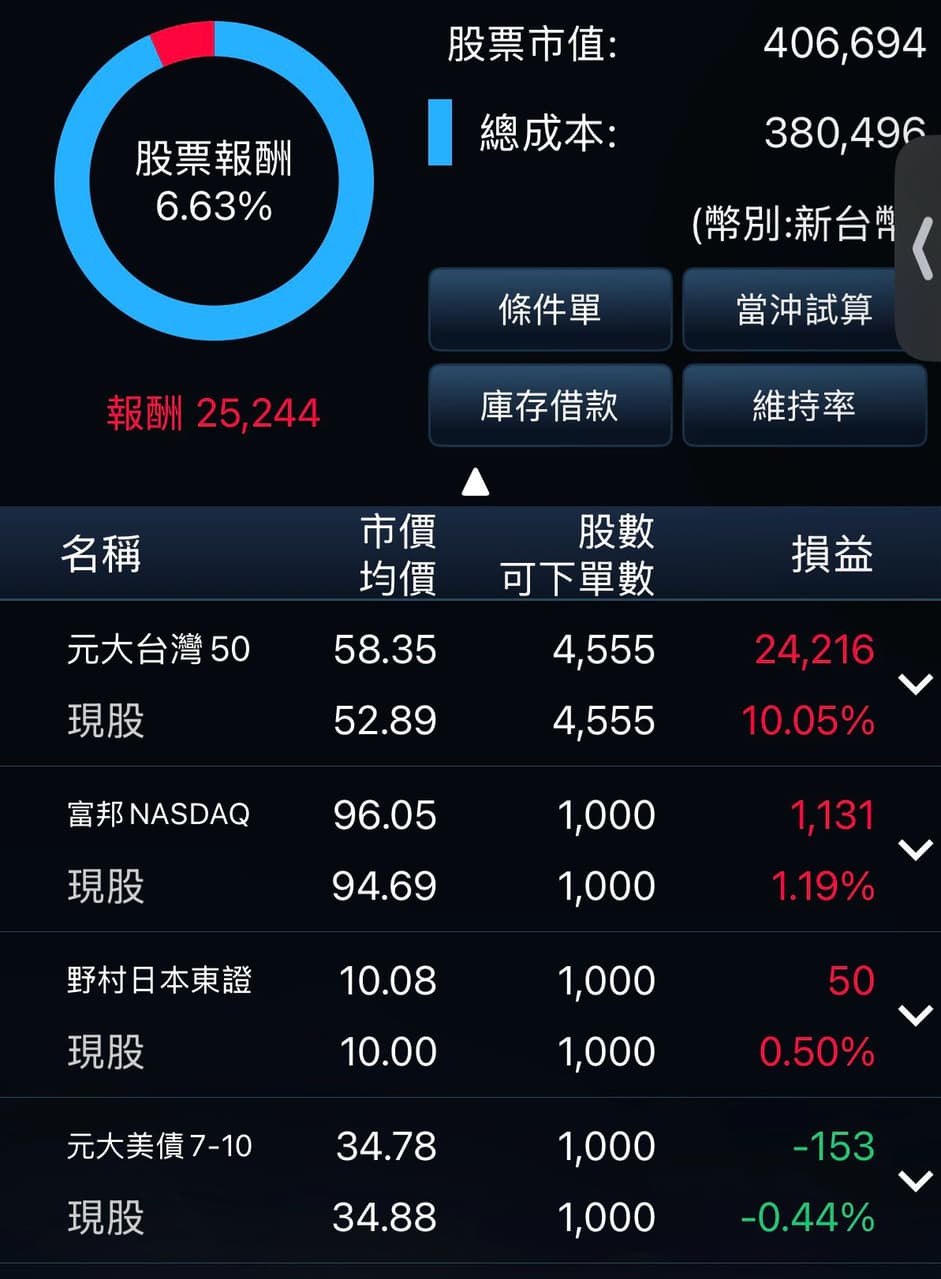Check the 維持率 status
The image size is (941, 1279).
(x=805, y=405)
